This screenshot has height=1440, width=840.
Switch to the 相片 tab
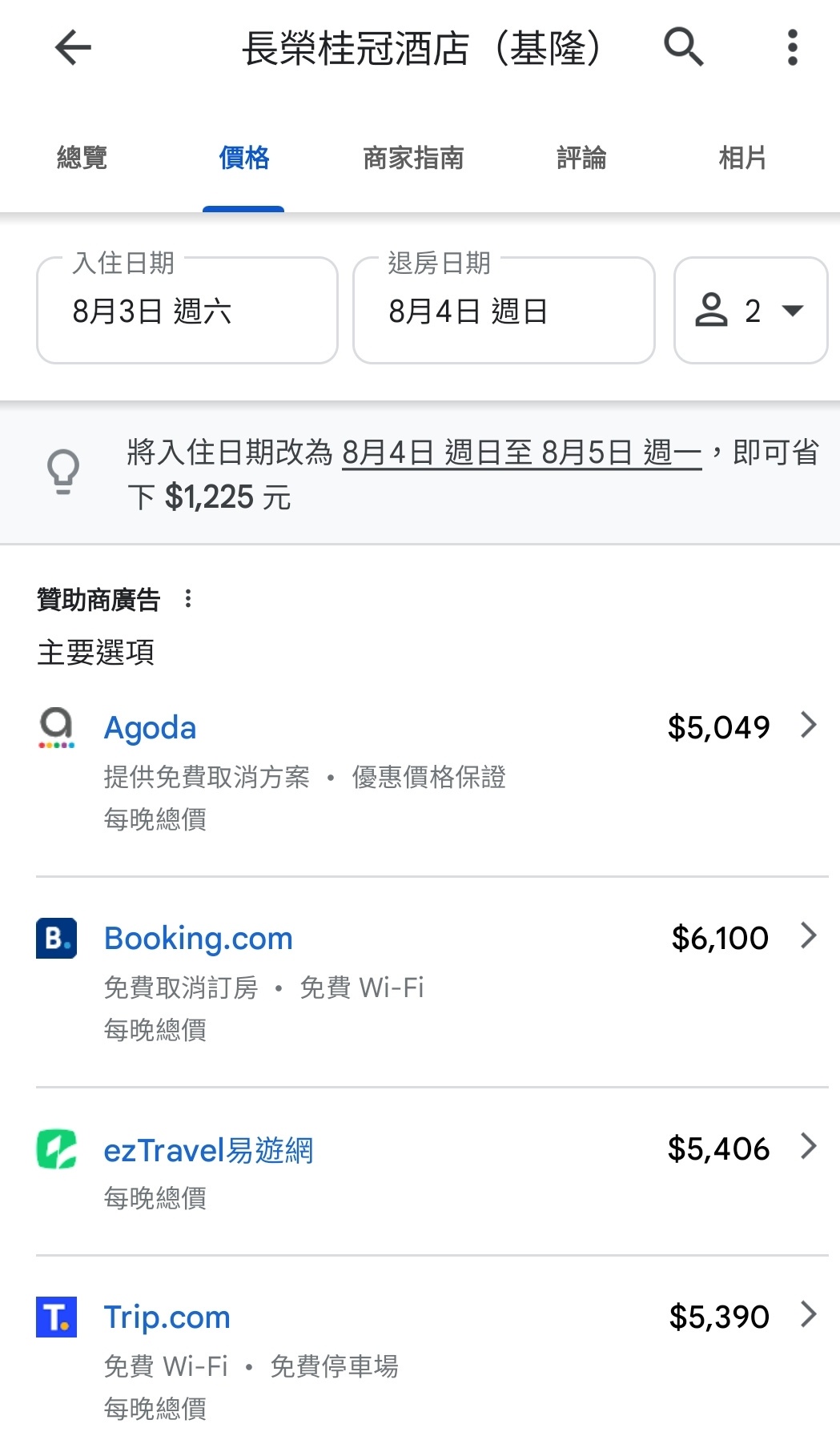click(x=742, y=158)
